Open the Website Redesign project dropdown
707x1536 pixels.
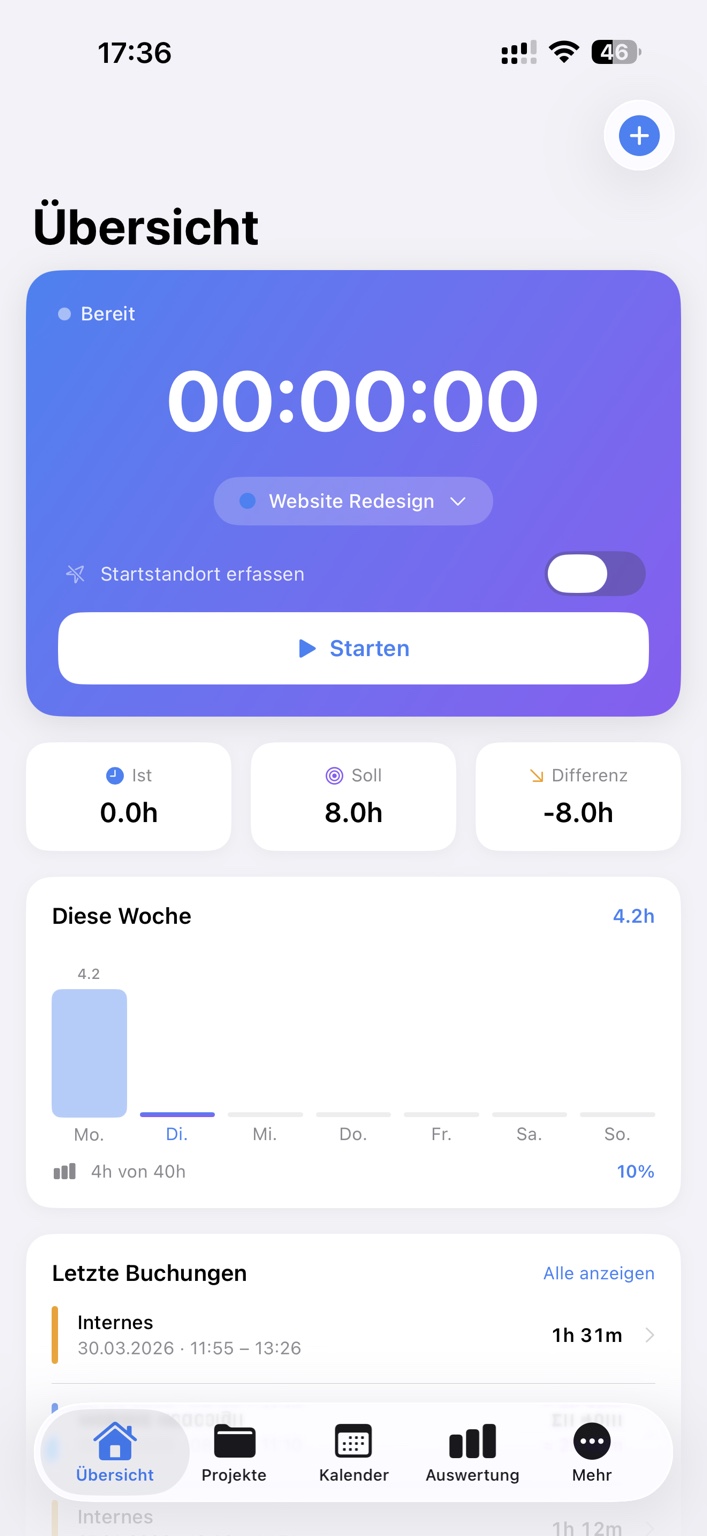coord(353,501)
